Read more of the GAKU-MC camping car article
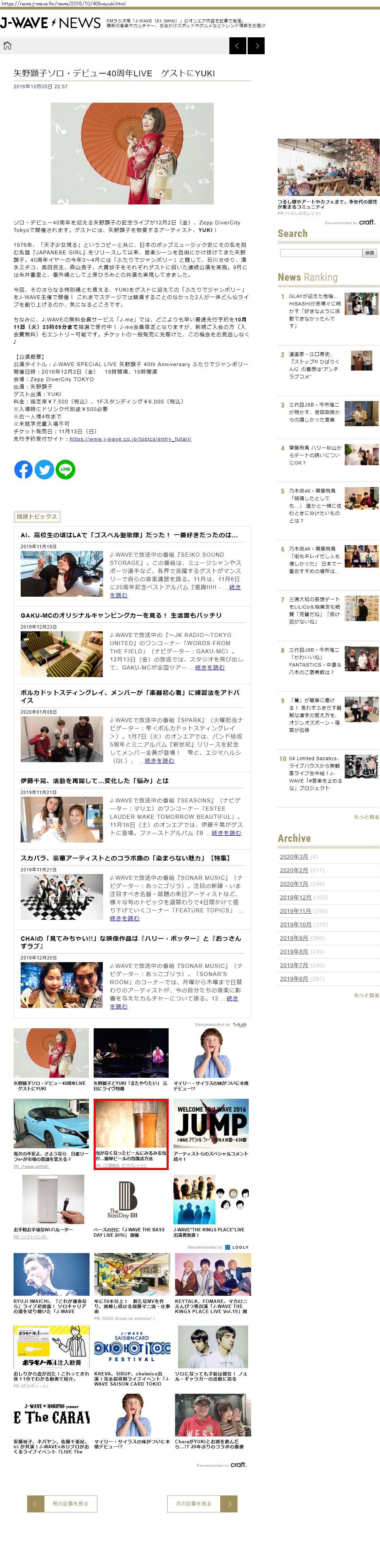This screenshot has width=380, height=1568. [210, 668]
